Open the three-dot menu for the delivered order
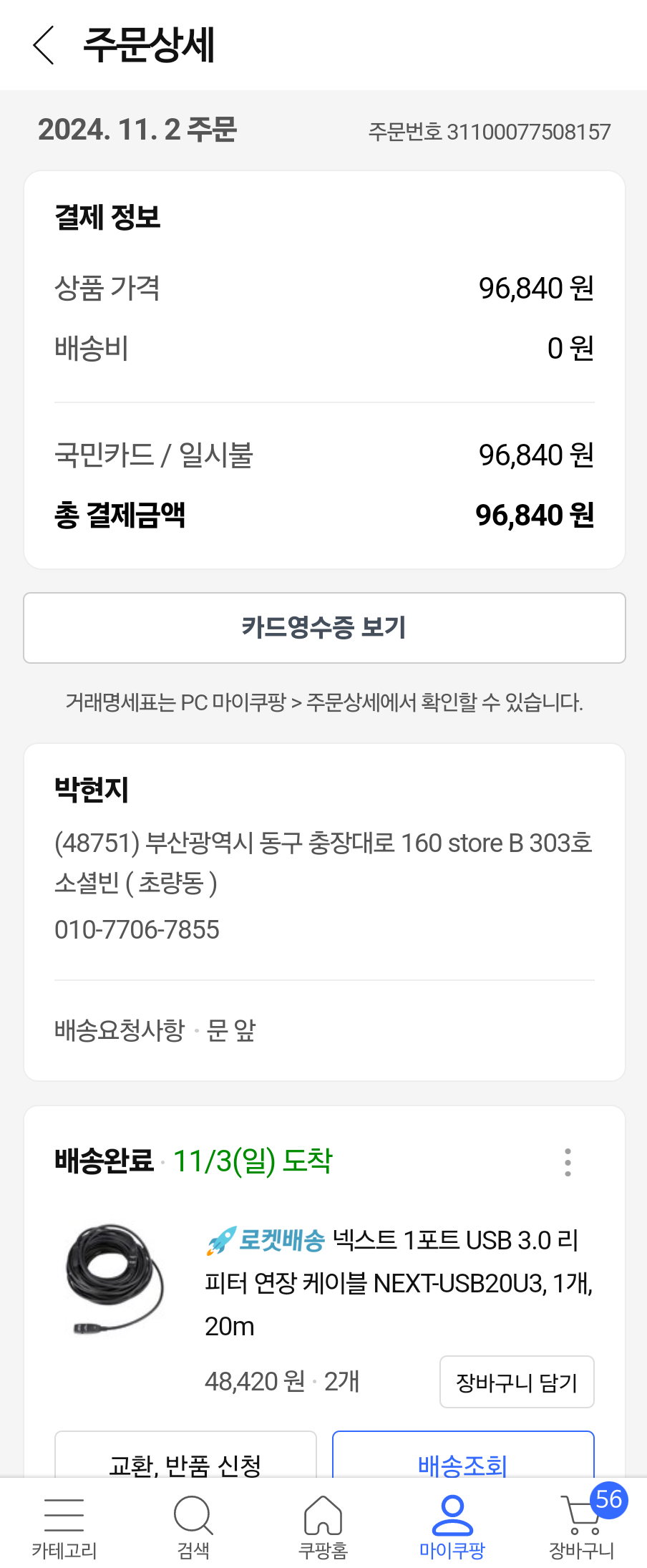This screenshot has width=647, height=1568. point(568,1162)
